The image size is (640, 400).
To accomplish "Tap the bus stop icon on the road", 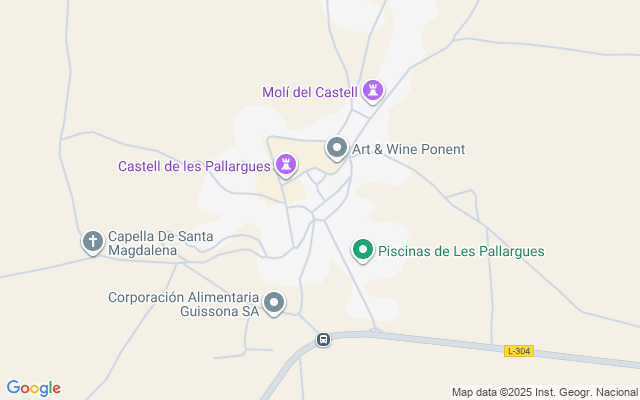I will point(323,340).
